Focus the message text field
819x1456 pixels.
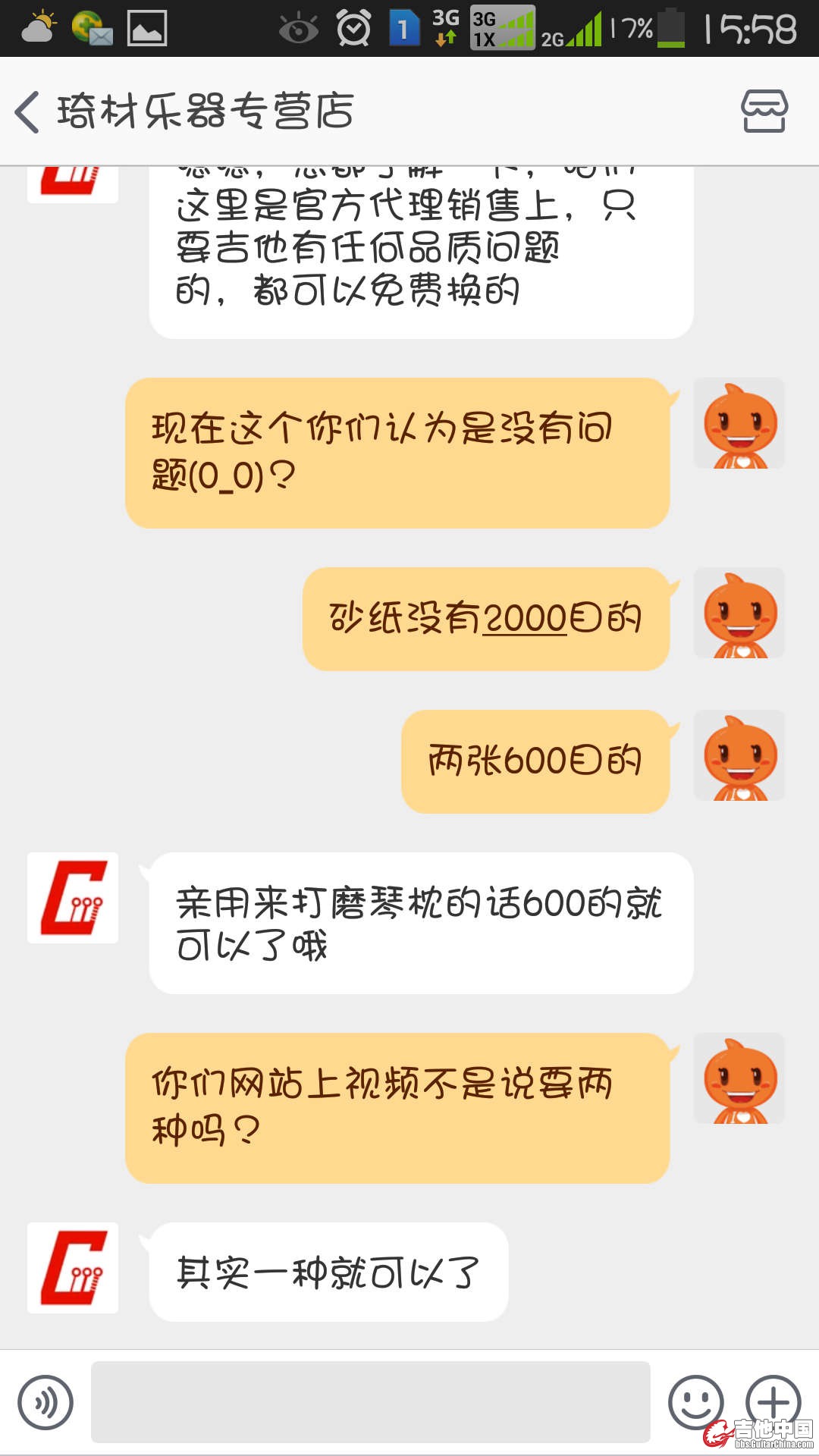tap(370, 1402)
